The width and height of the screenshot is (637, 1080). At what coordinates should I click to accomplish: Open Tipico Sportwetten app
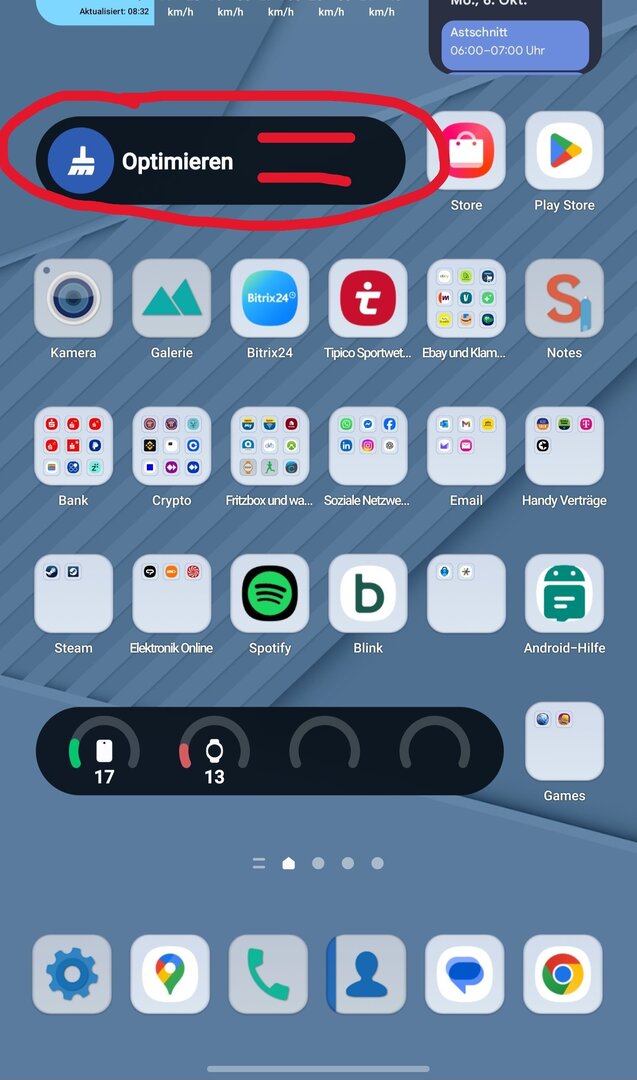[x=367, y=298]
